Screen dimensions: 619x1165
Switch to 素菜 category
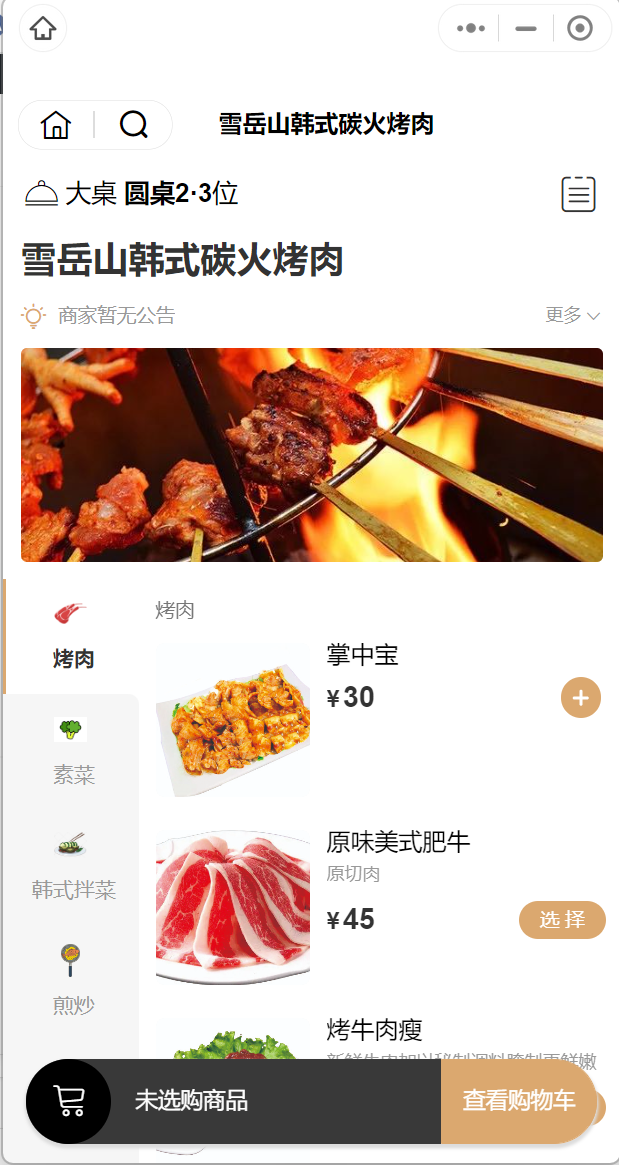(x=73, y=751)
